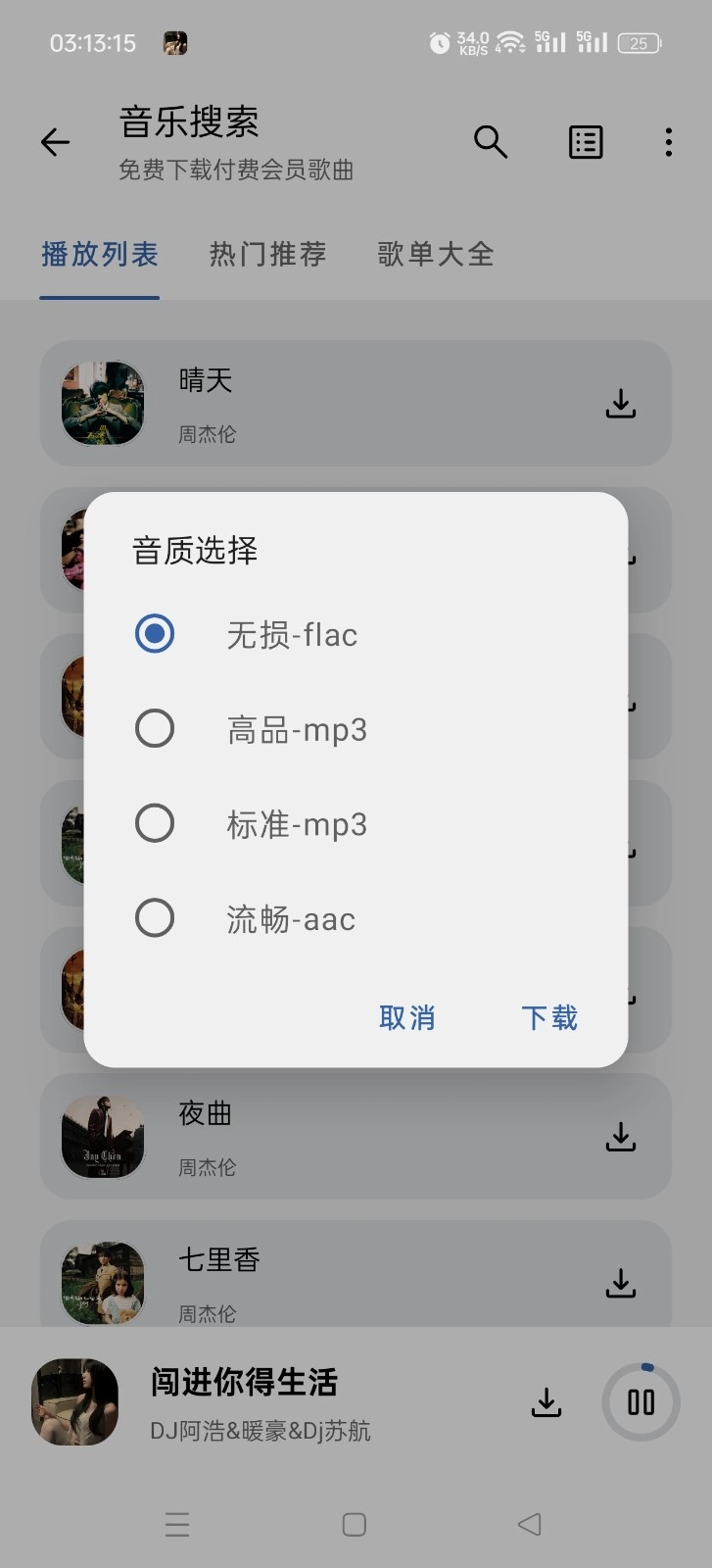Download the song 晴天 via its download icon

point(620,403)
